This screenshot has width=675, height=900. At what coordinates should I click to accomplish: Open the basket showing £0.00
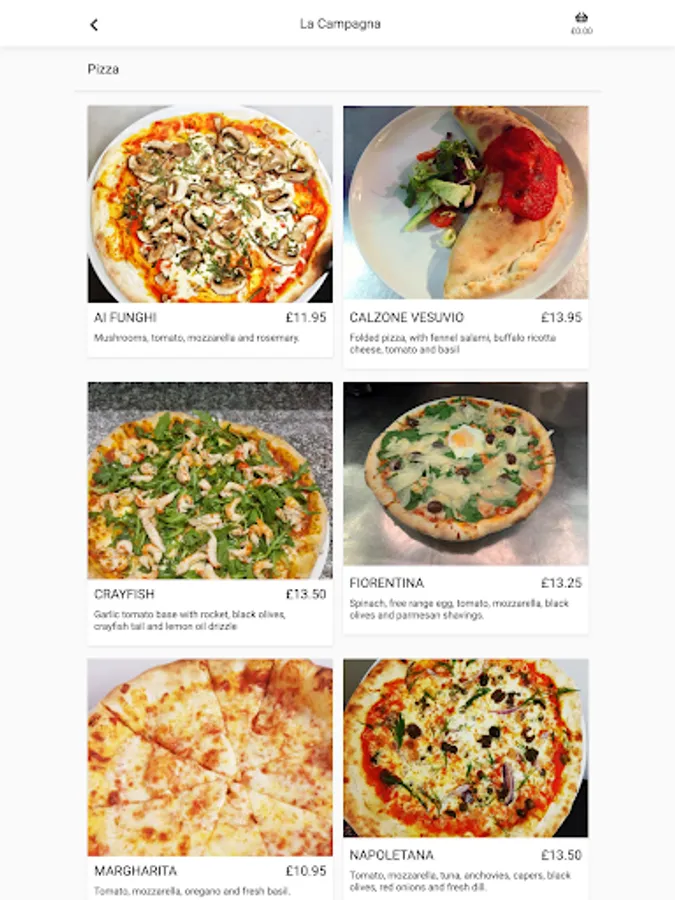point(581,23)
